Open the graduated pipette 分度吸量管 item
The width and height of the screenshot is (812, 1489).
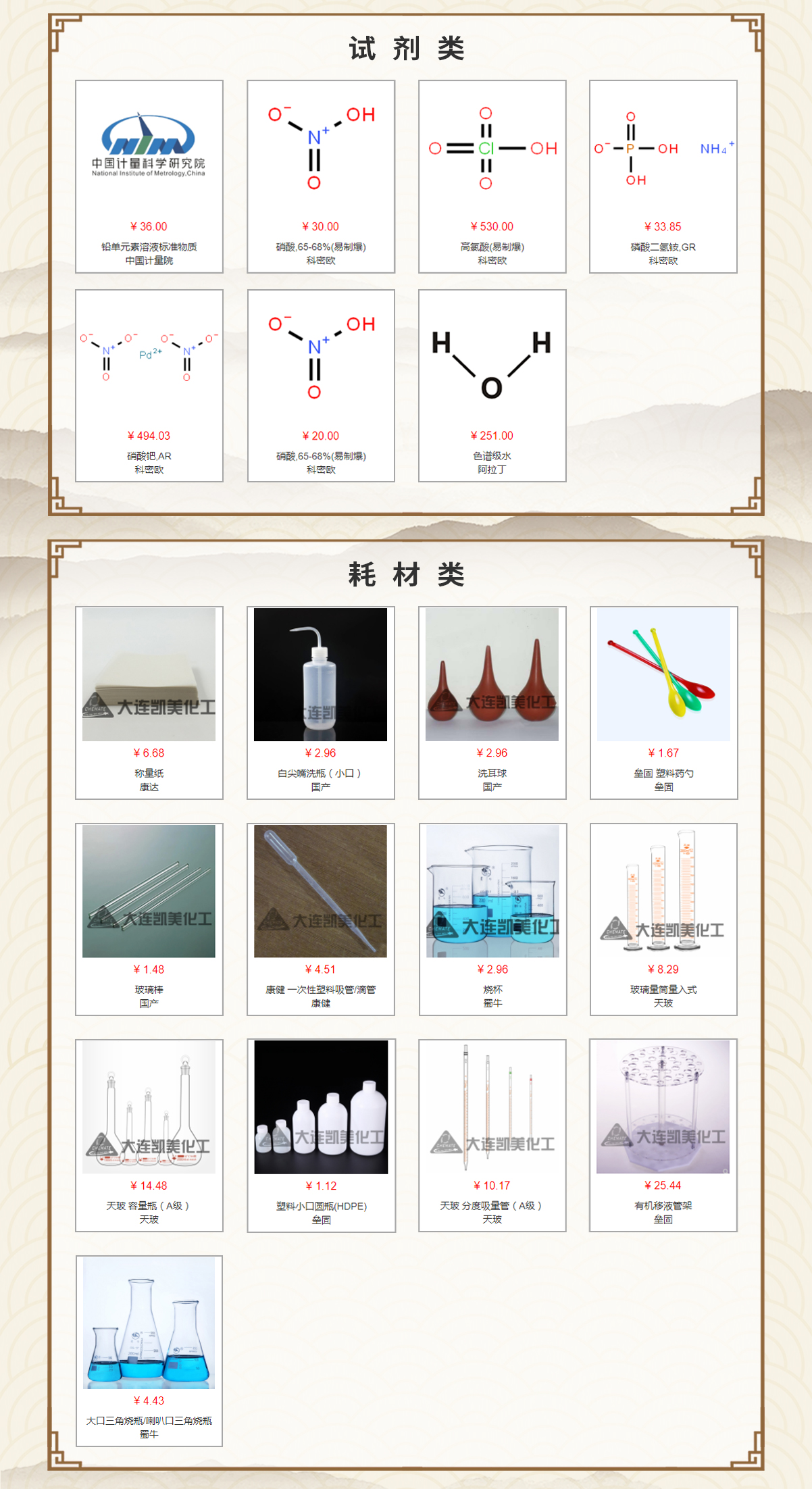coord(492,1135)
